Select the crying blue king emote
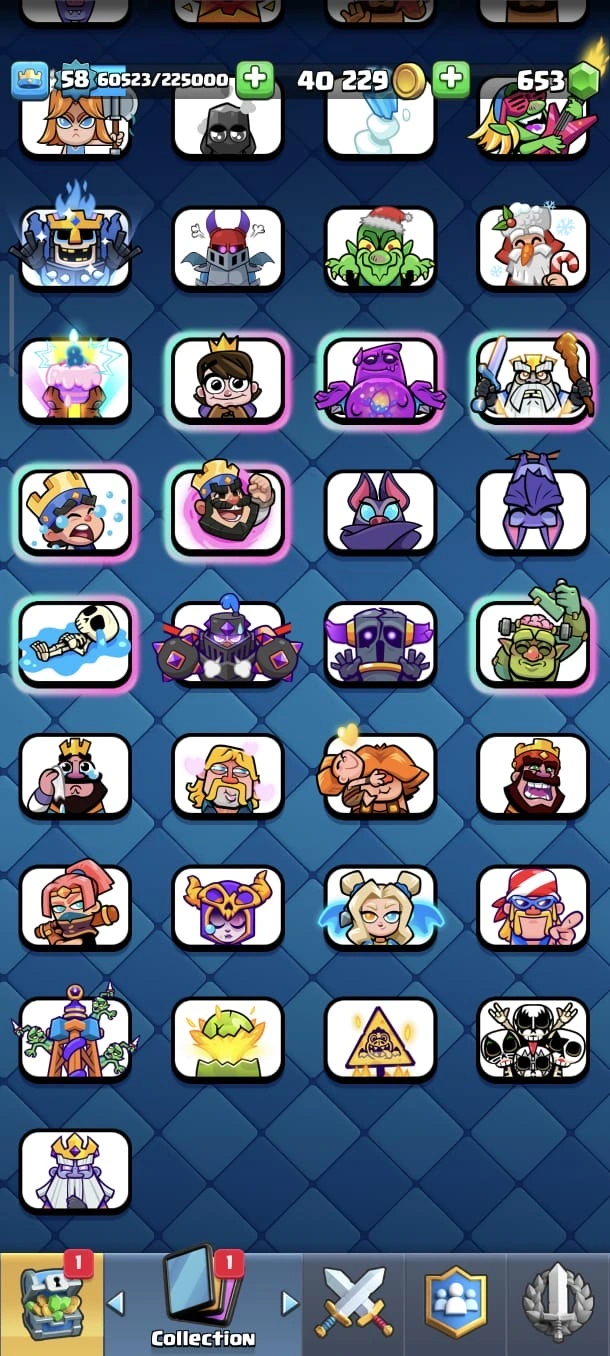The height and width of the screenshot is (1356, 610). point(76,512)
